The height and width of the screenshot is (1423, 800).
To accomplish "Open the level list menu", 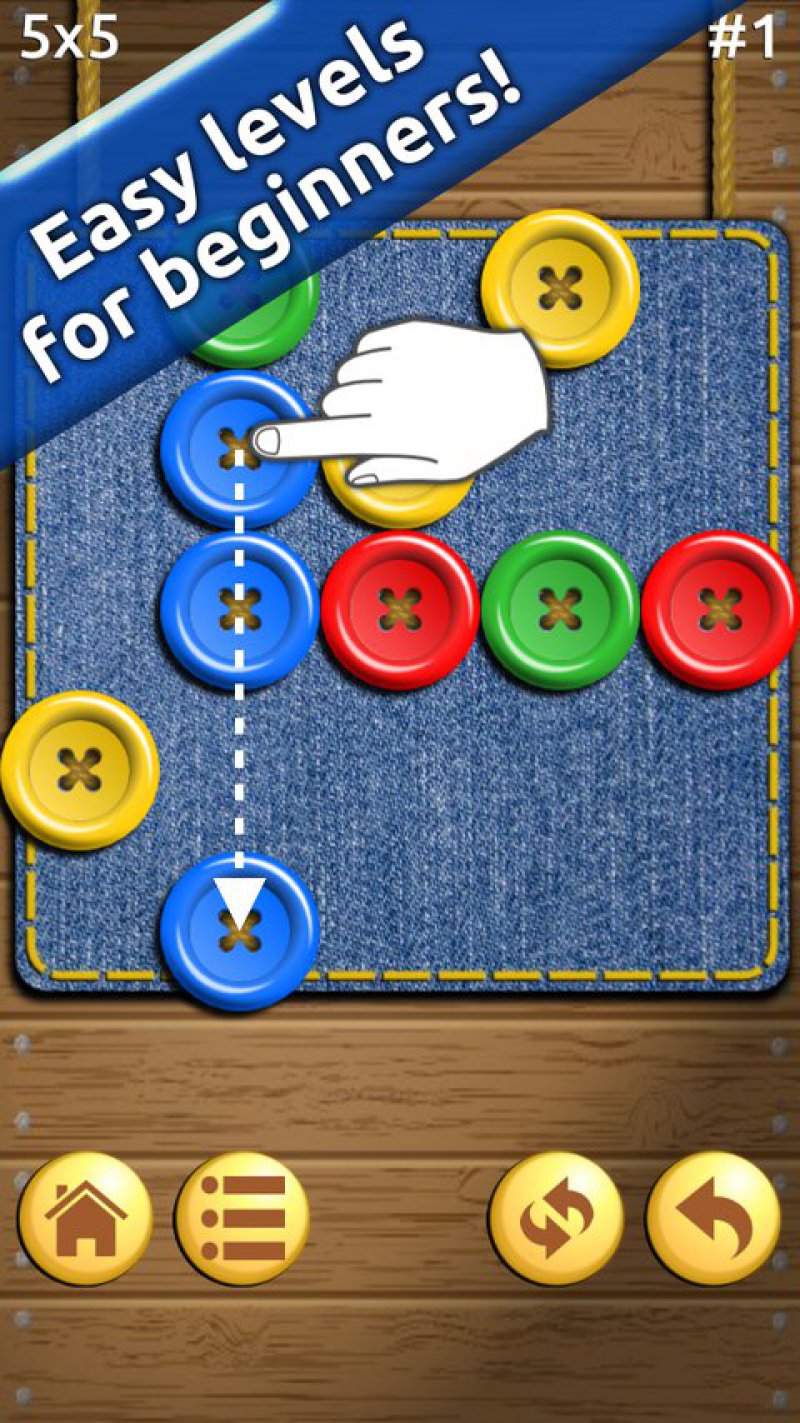I will coord(243,1218).
